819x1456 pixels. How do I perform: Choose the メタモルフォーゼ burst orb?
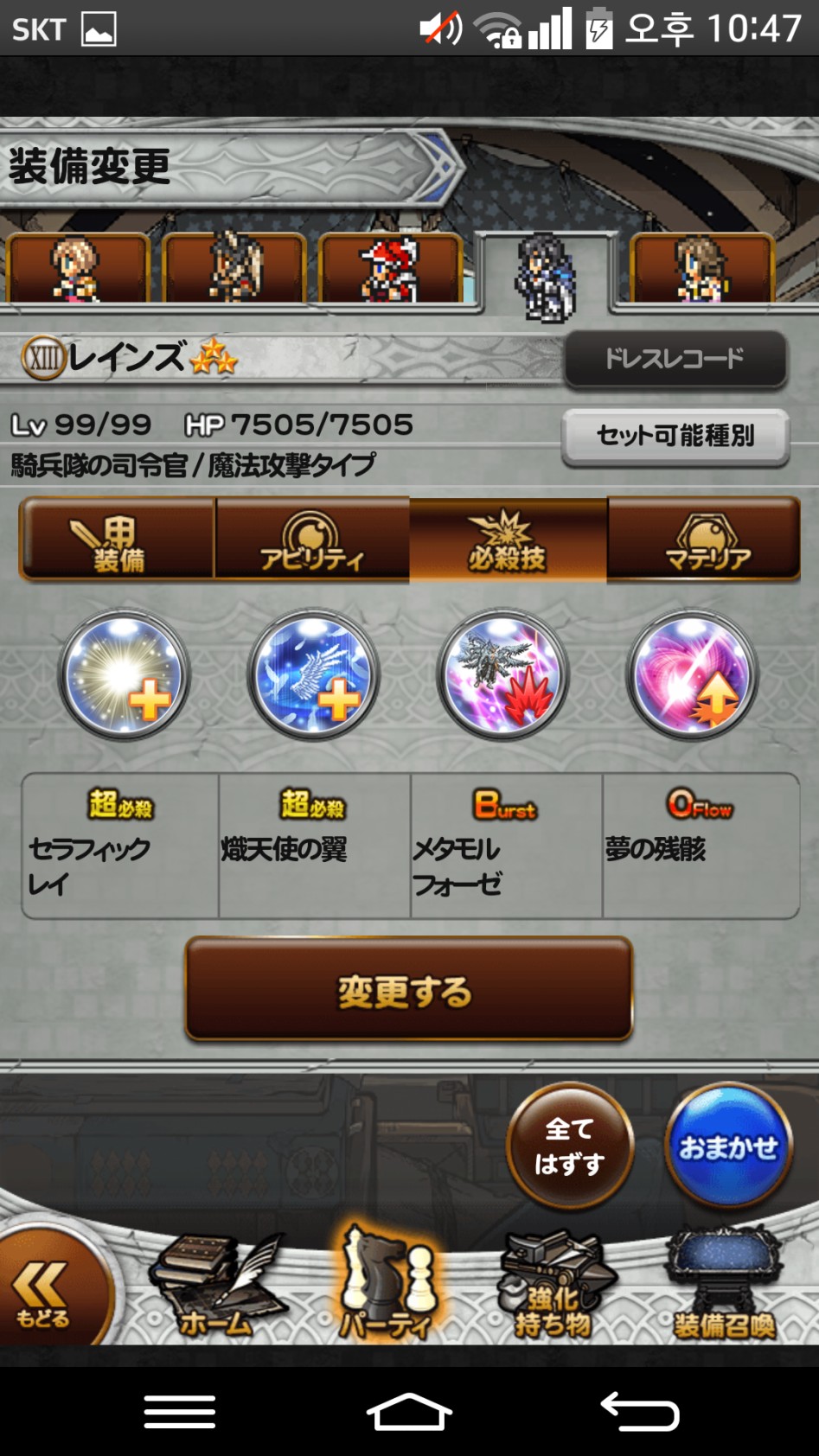(x=503, y=675)
